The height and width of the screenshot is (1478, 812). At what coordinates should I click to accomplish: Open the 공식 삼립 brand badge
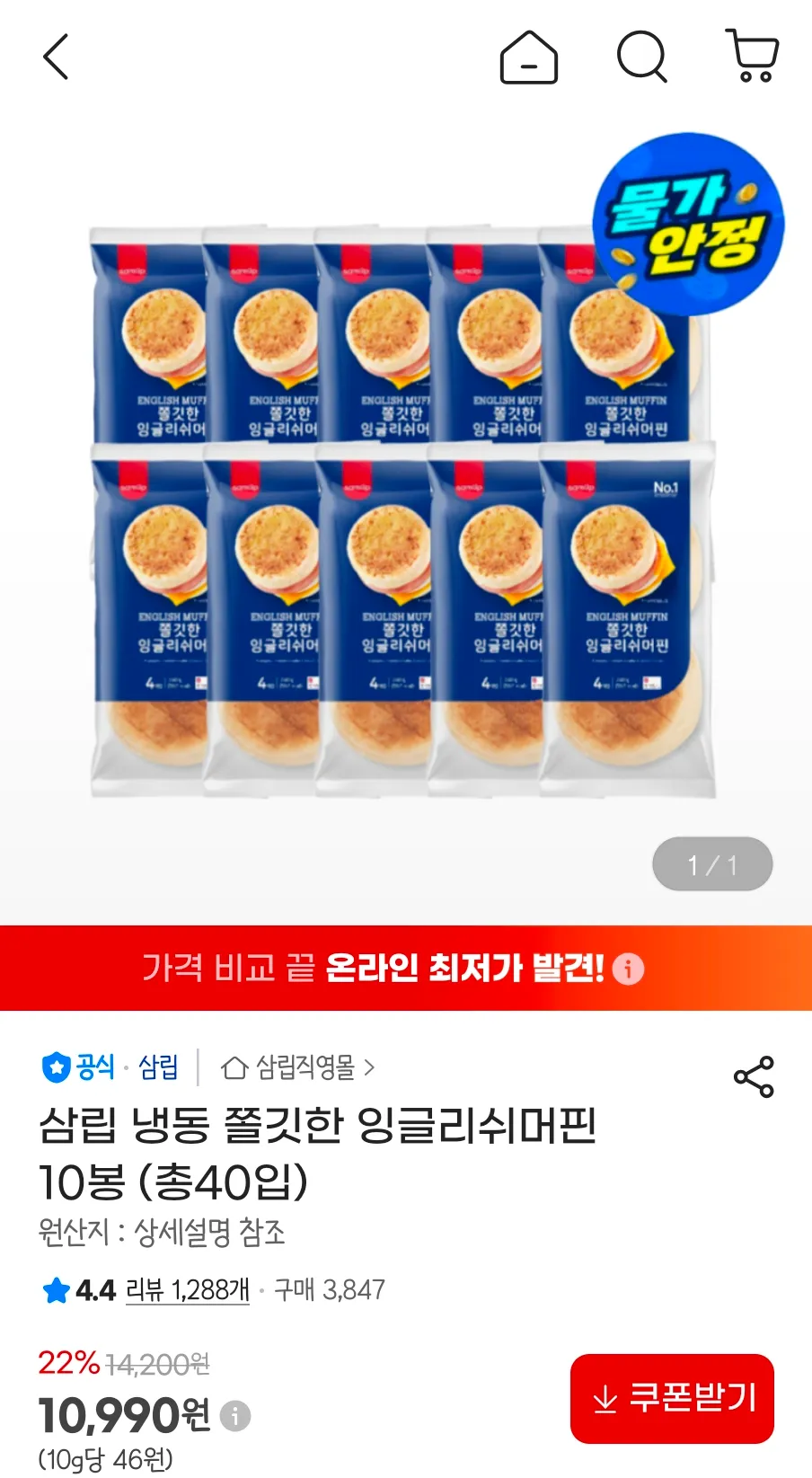tap(110, 1067)
